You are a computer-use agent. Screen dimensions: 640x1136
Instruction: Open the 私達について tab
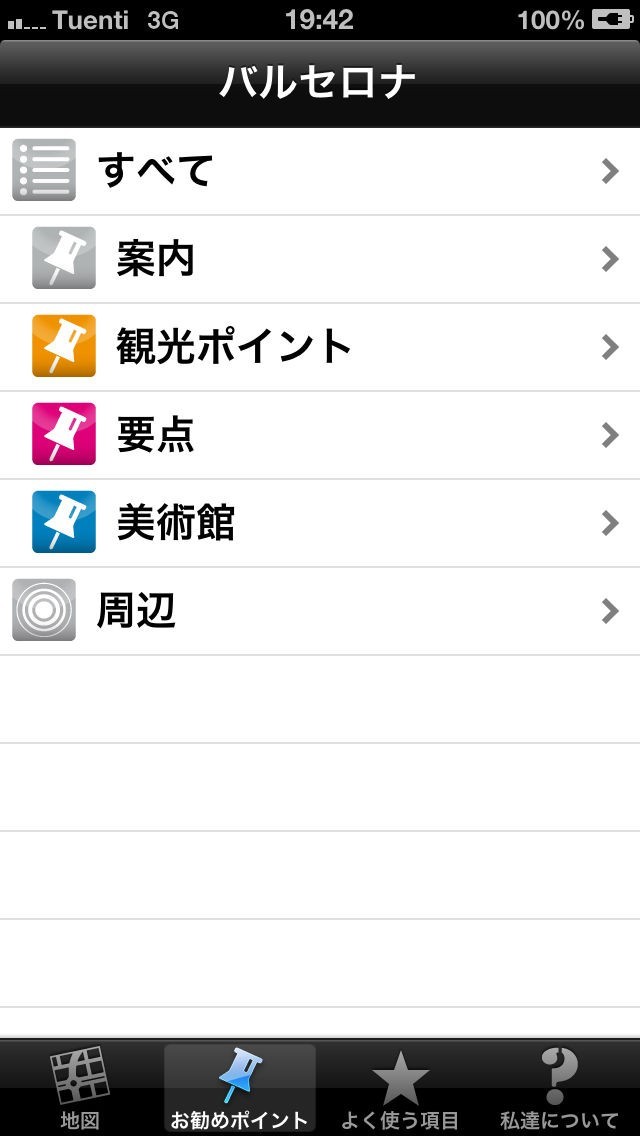pos(560,1088)
